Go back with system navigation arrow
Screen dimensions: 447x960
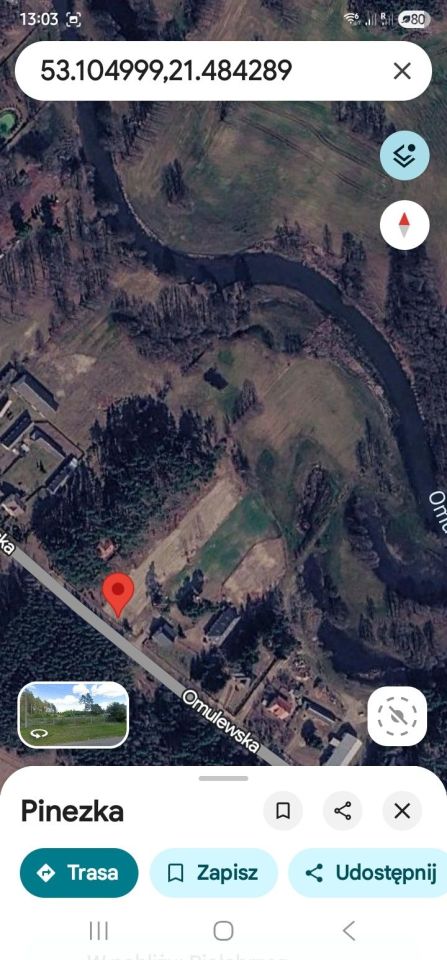pyautogui.click(x=349, y=931)
